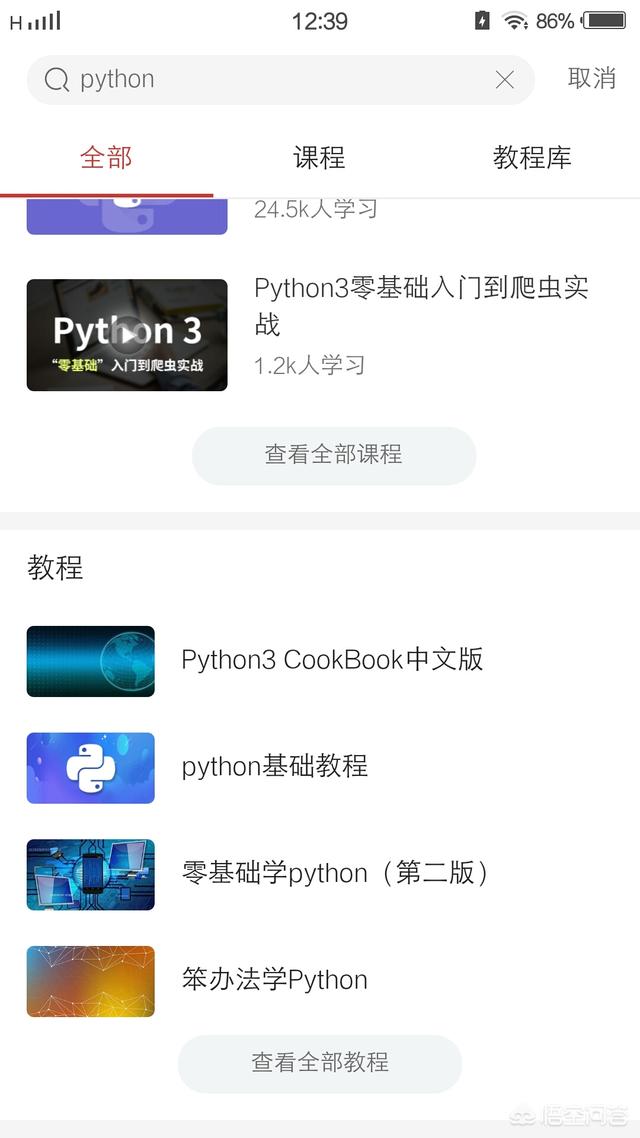This screenshot has height=1138, width=640.
Task: Tap 取消 to cancel the search
Action: tap(592, 79)
